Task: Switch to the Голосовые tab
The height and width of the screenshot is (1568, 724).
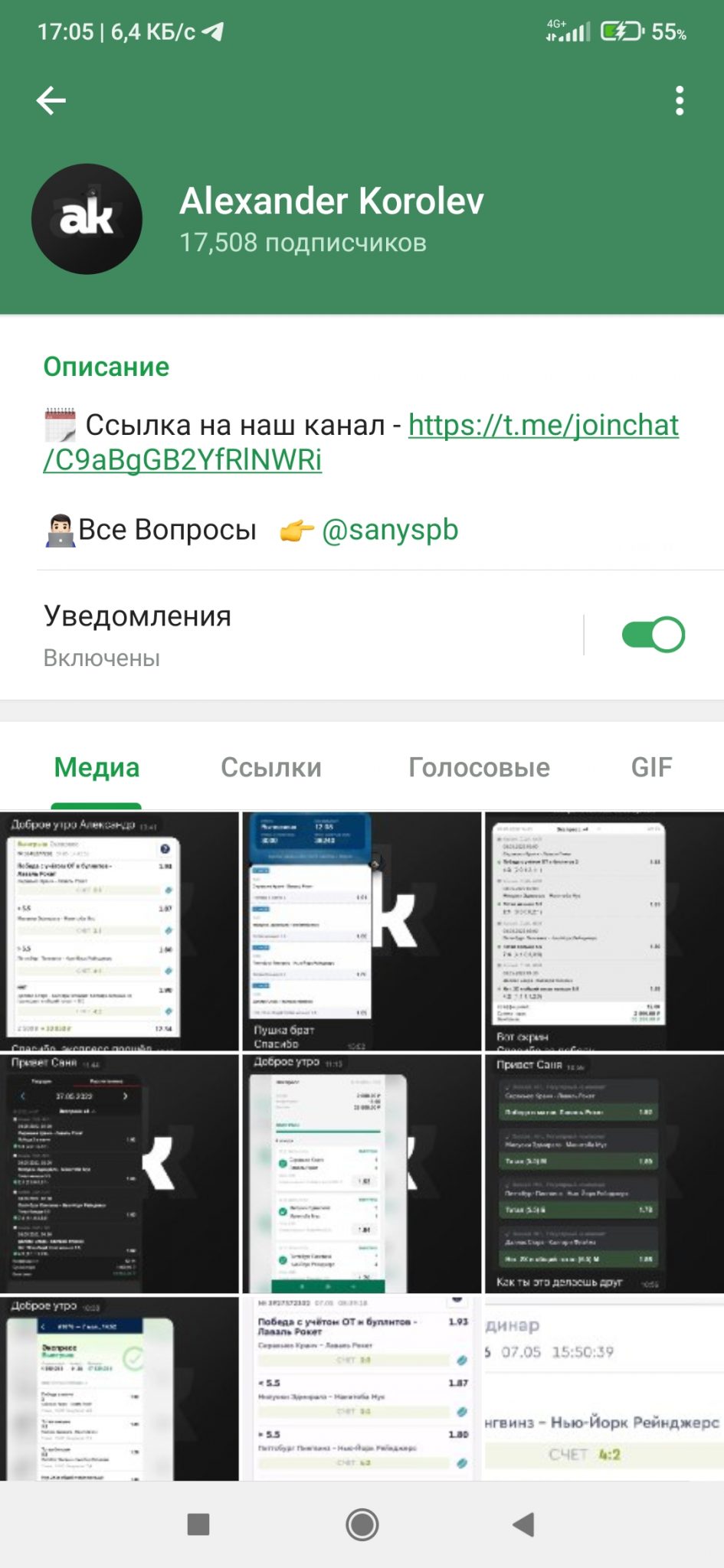Action: 479,767
